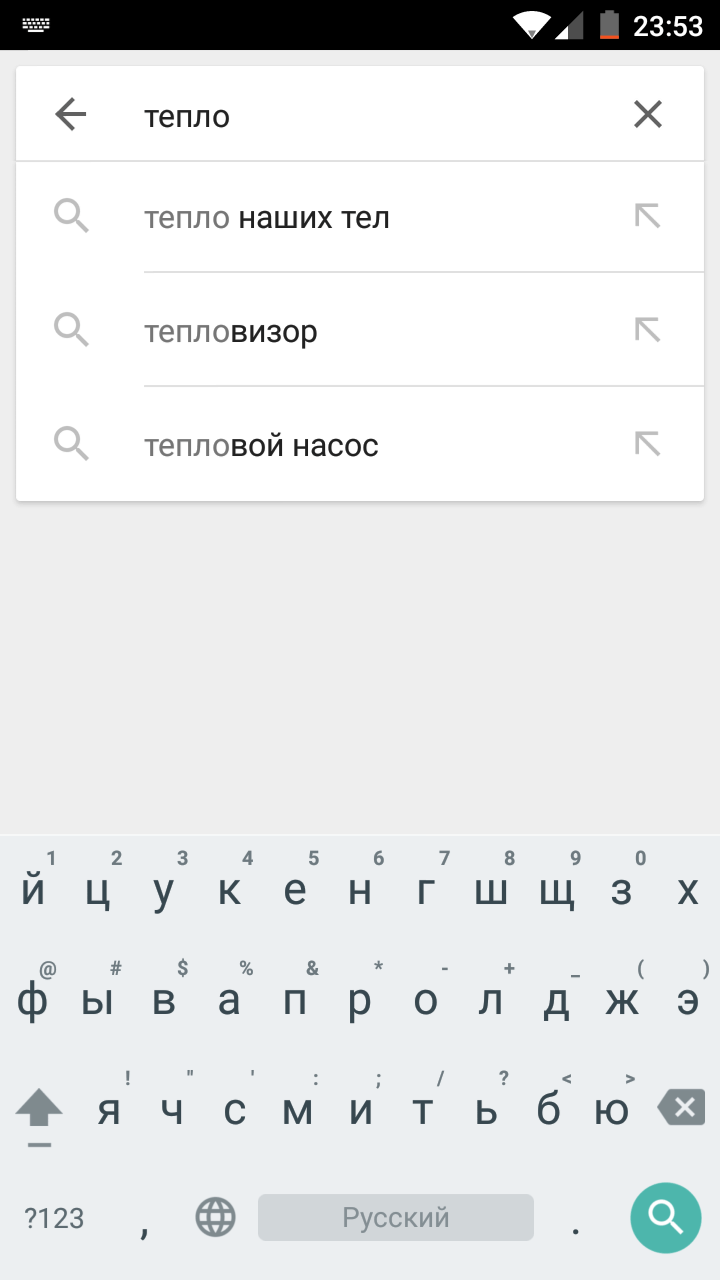This screenshot has height=1280, width=720.
Task: Tap the magnifier icon next to "тепловой насос"
Action: tap(71, 444)
